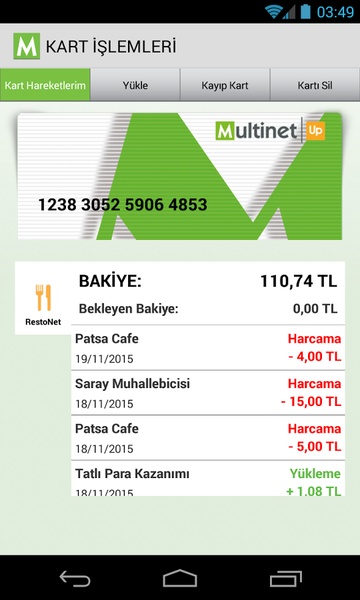Select the RestoNet wallet
This screenshot has height=600, width=360.
pos(43,298)
